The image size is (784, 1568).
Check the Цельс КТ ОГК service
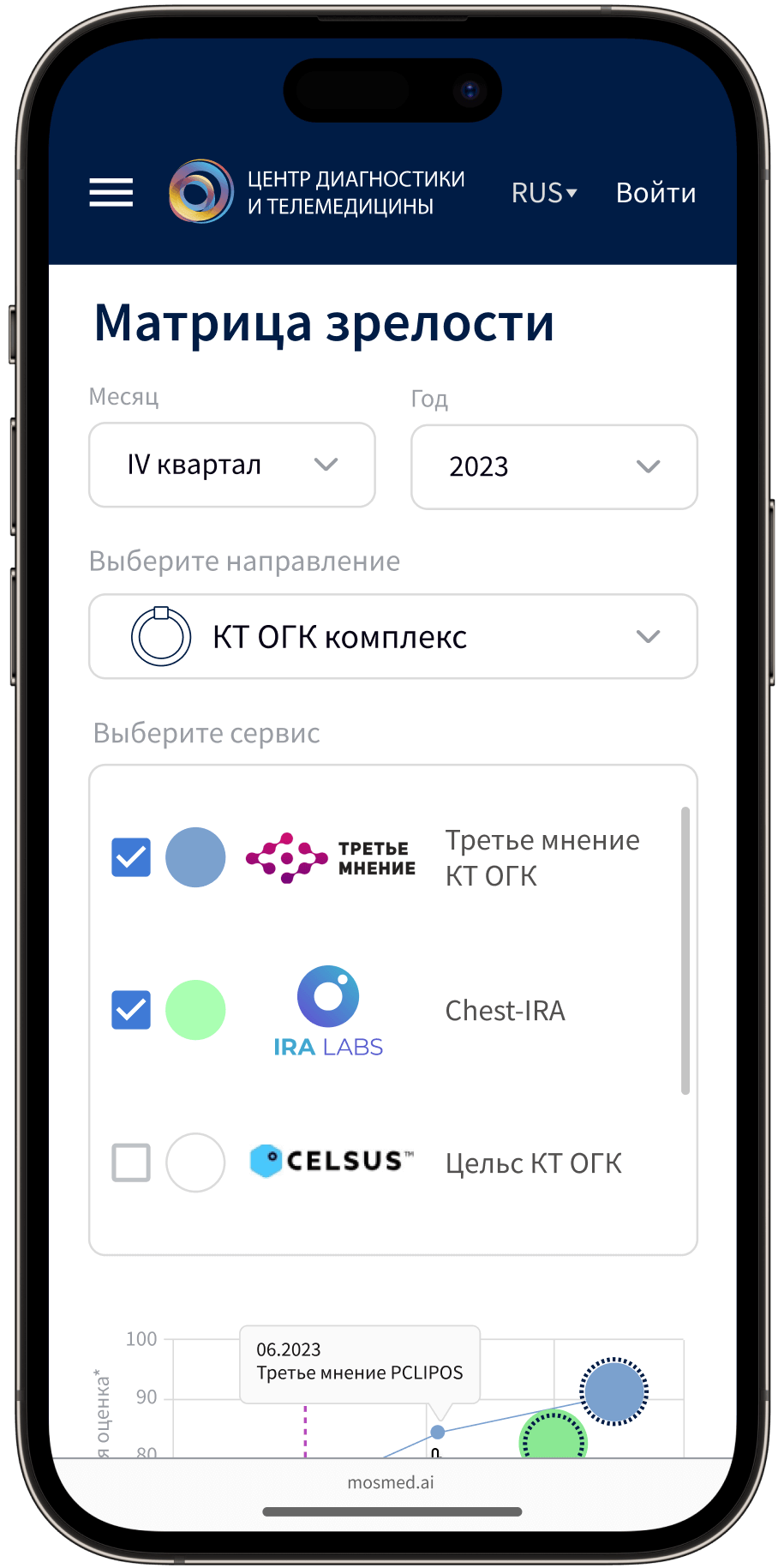[131, 1162]
